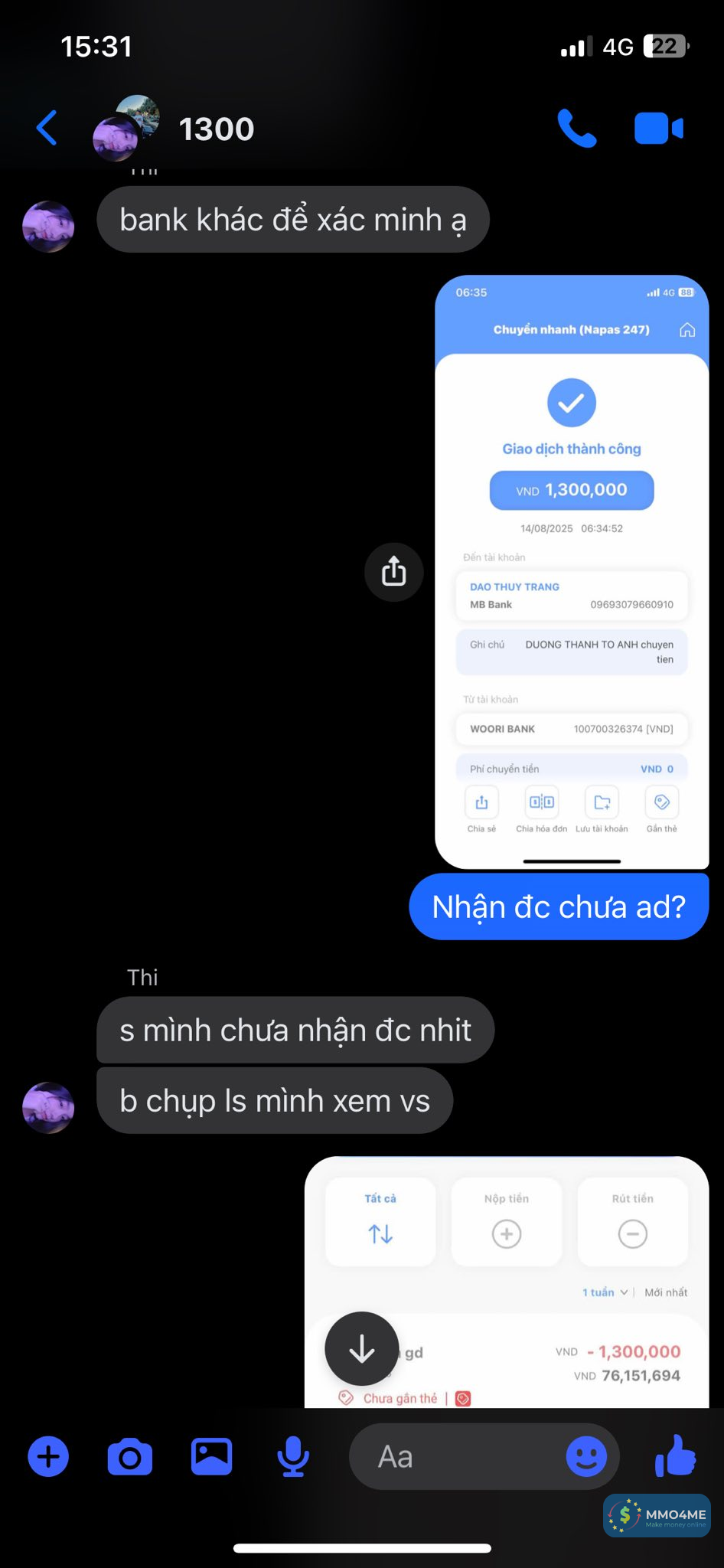Open the 1300 group chat details
Viewport: 724px width, 1568px height.
[x=216, y=129]
